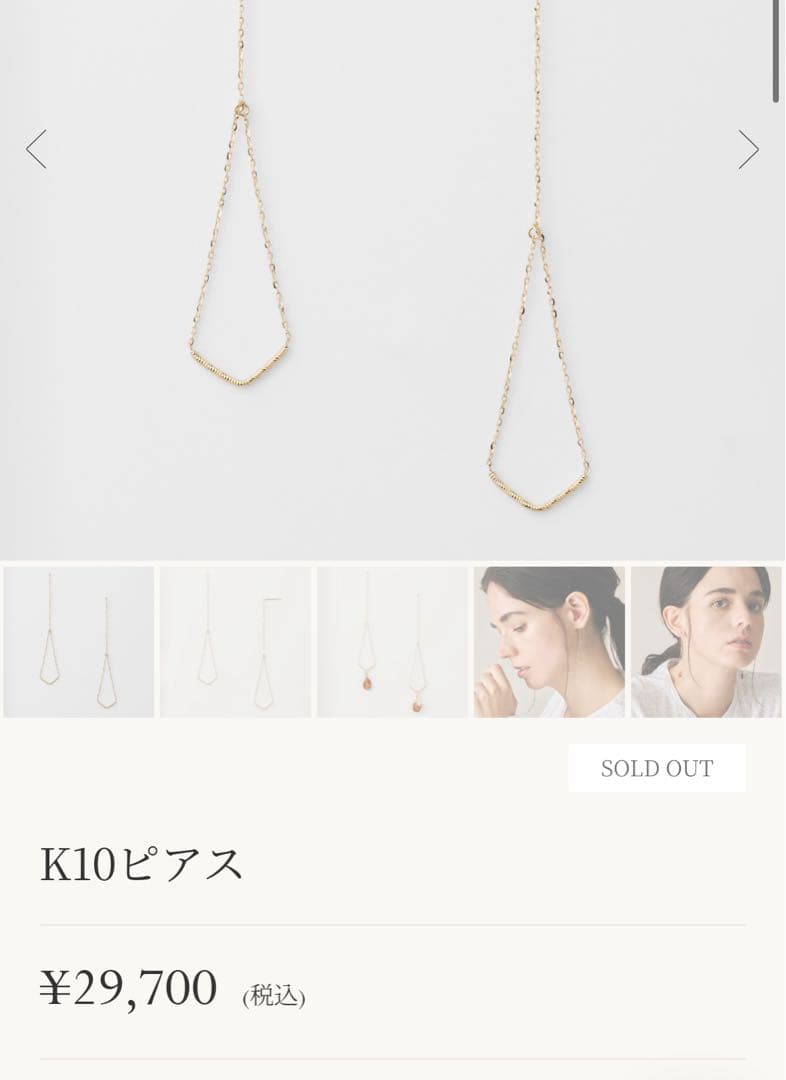Image resolution: width=786 pixels, height=1080 pixels.
Task: Select the rightmost model portrait thumbnail
Action: click(706, 641)
